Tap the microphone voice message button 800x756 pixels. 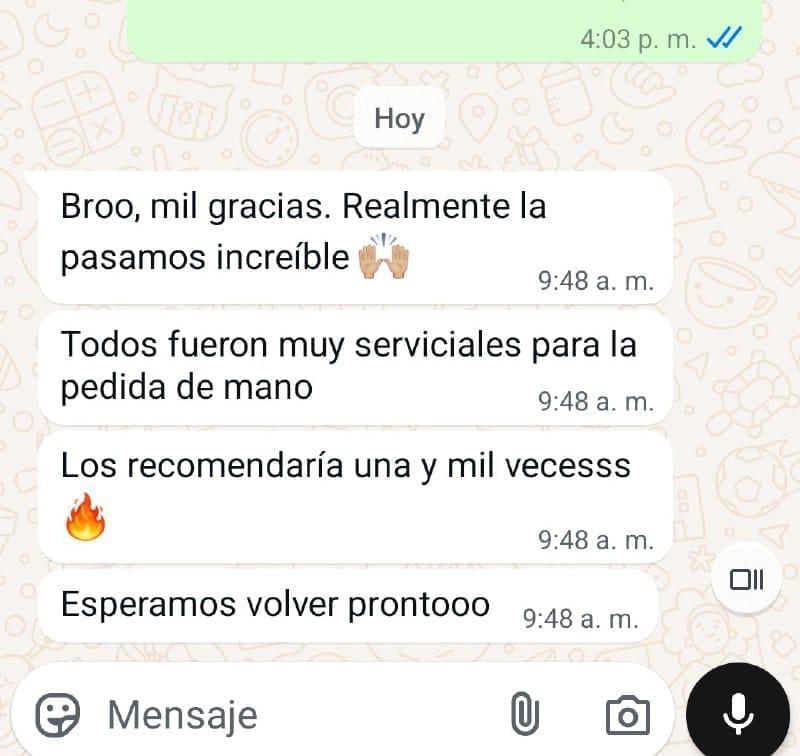(739, 712)
